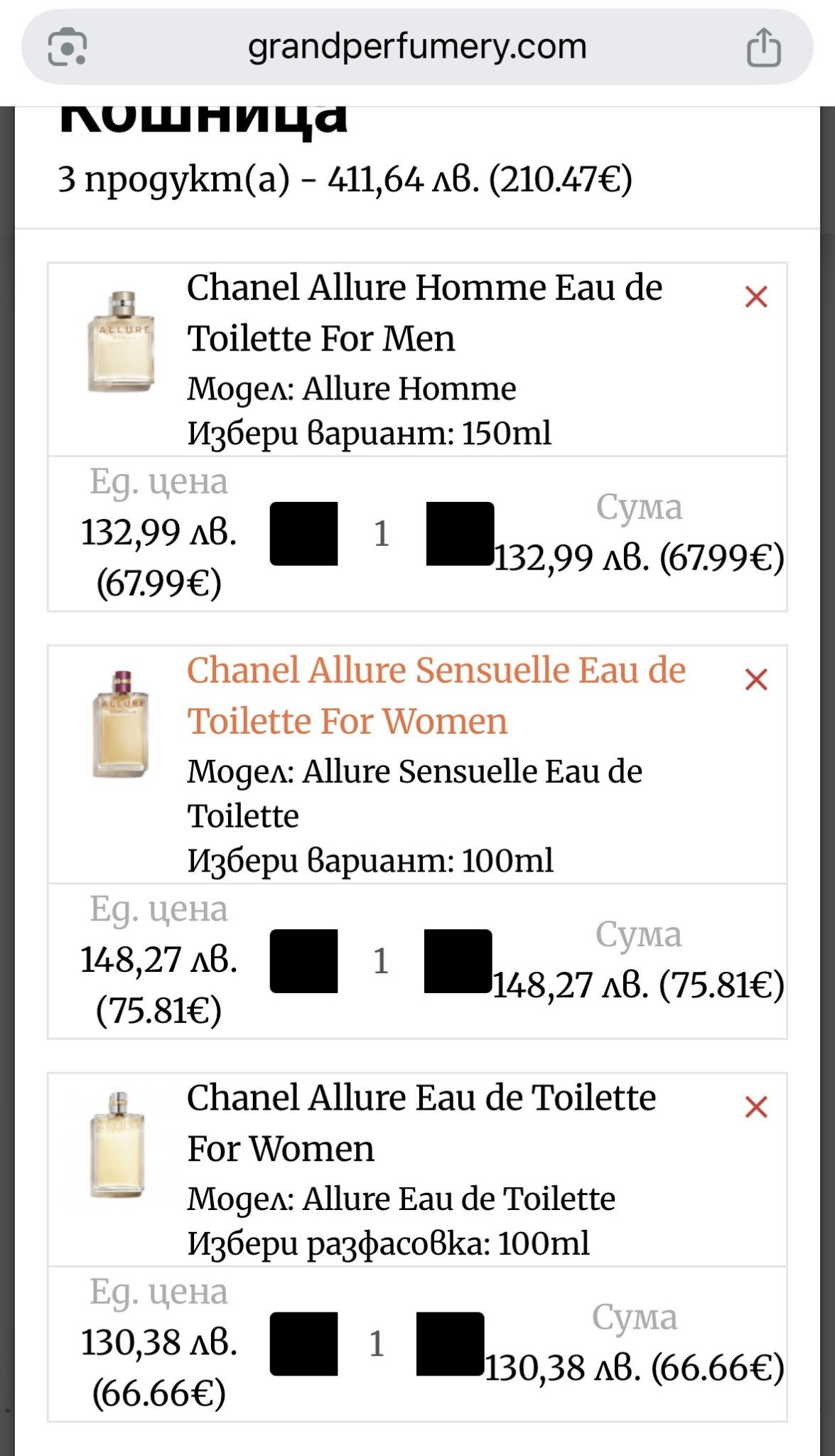
Task: Decrease quantity of Allure Eau de Toilette 100ml
Action: tap(303, 1344)
